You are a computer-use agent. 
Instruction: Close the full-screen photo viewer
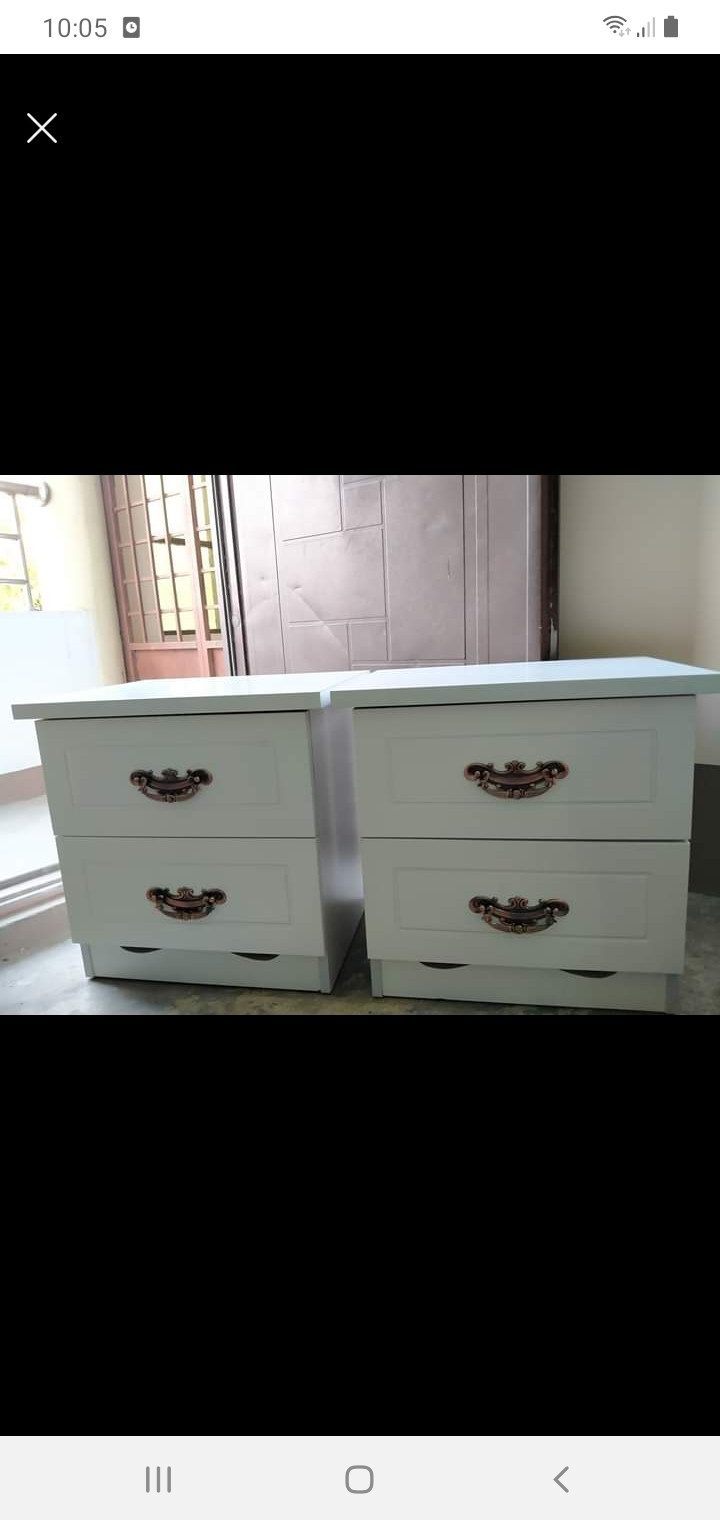coord(42,128)
